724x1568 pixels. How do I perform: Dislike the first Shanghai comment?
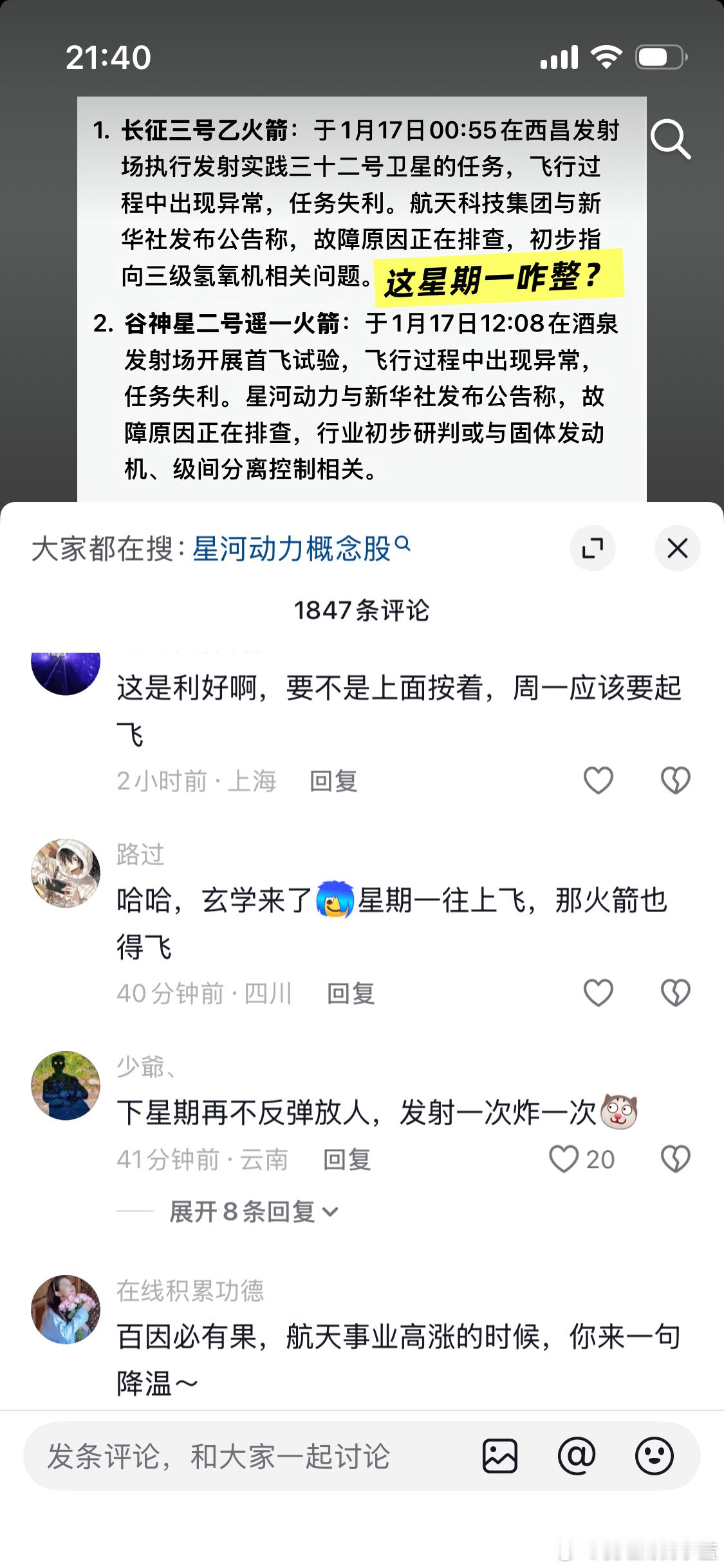click(x=674, y=779)
